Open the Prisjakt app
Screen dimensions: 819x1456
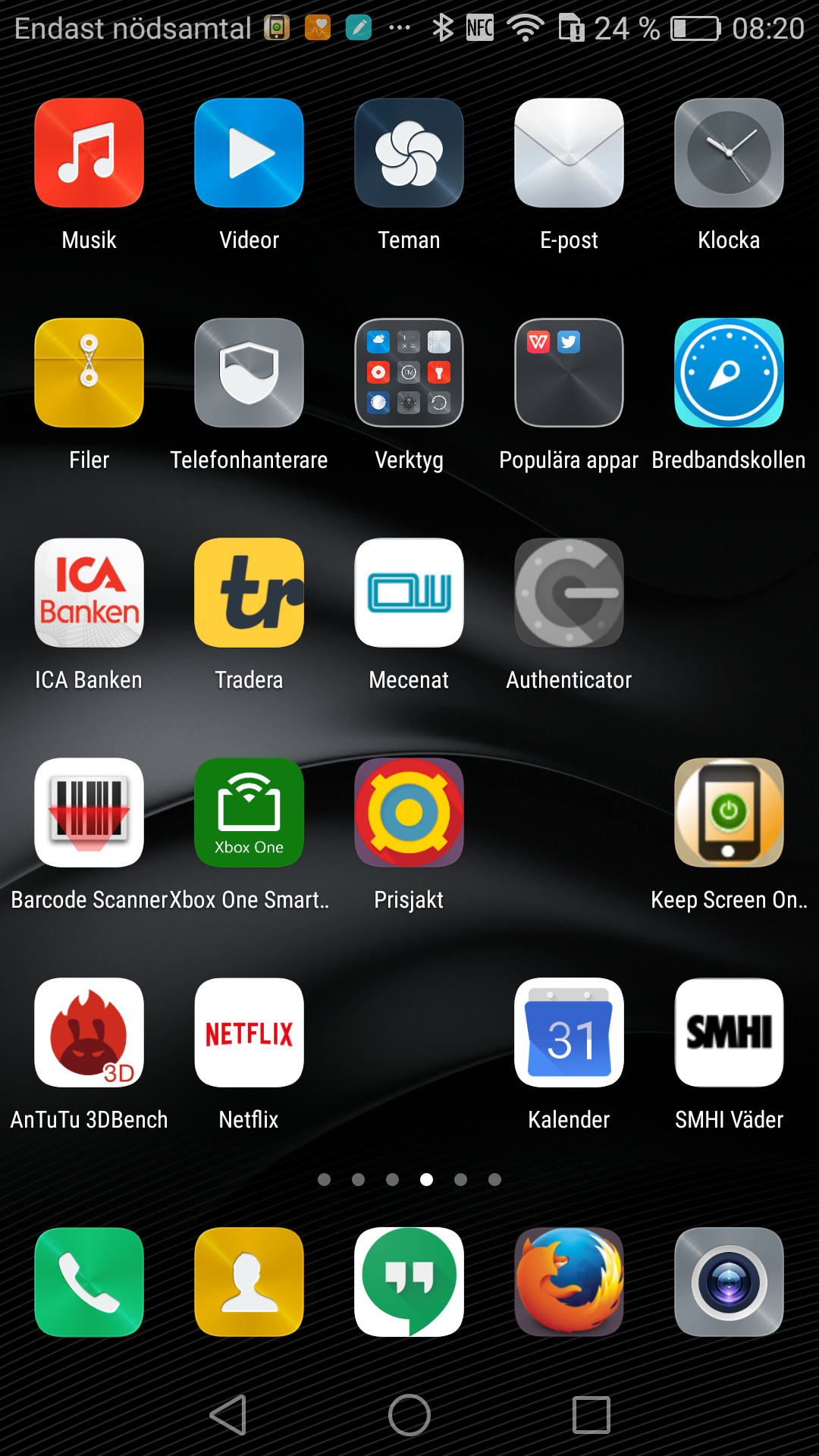pyautogui.click(x=409, y=813)
